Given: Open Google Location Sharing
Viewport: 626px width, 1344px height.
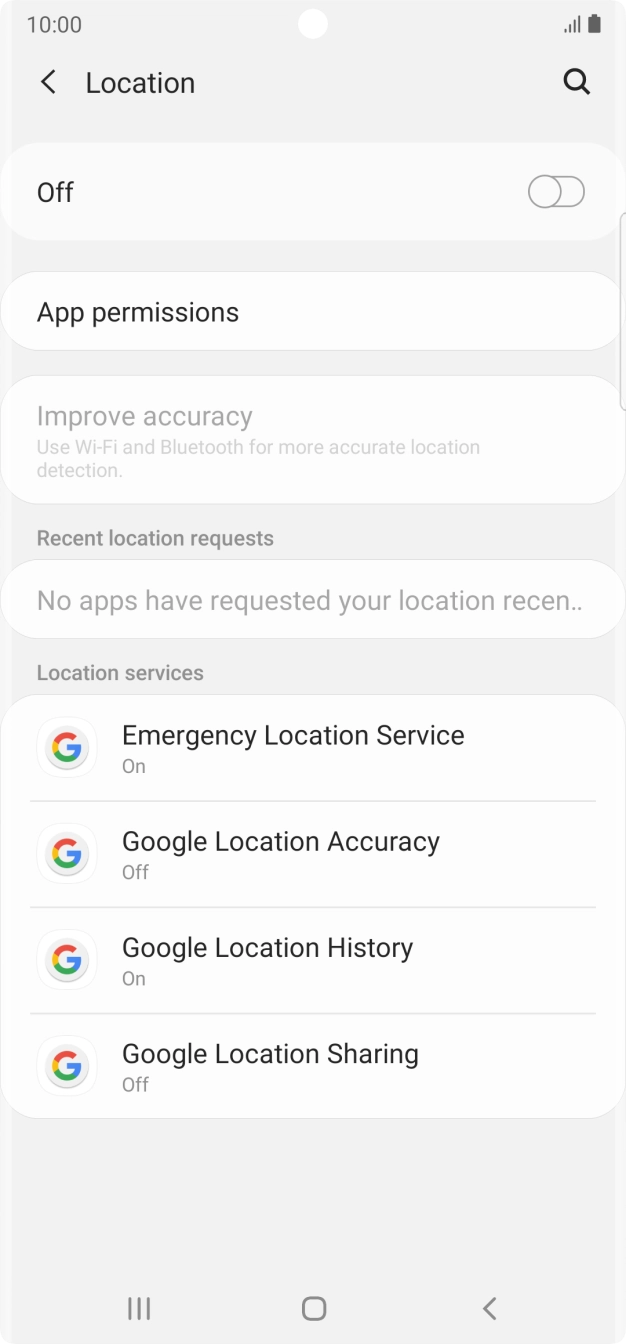Looking at the screenshot, I should tap(312, 1066).
